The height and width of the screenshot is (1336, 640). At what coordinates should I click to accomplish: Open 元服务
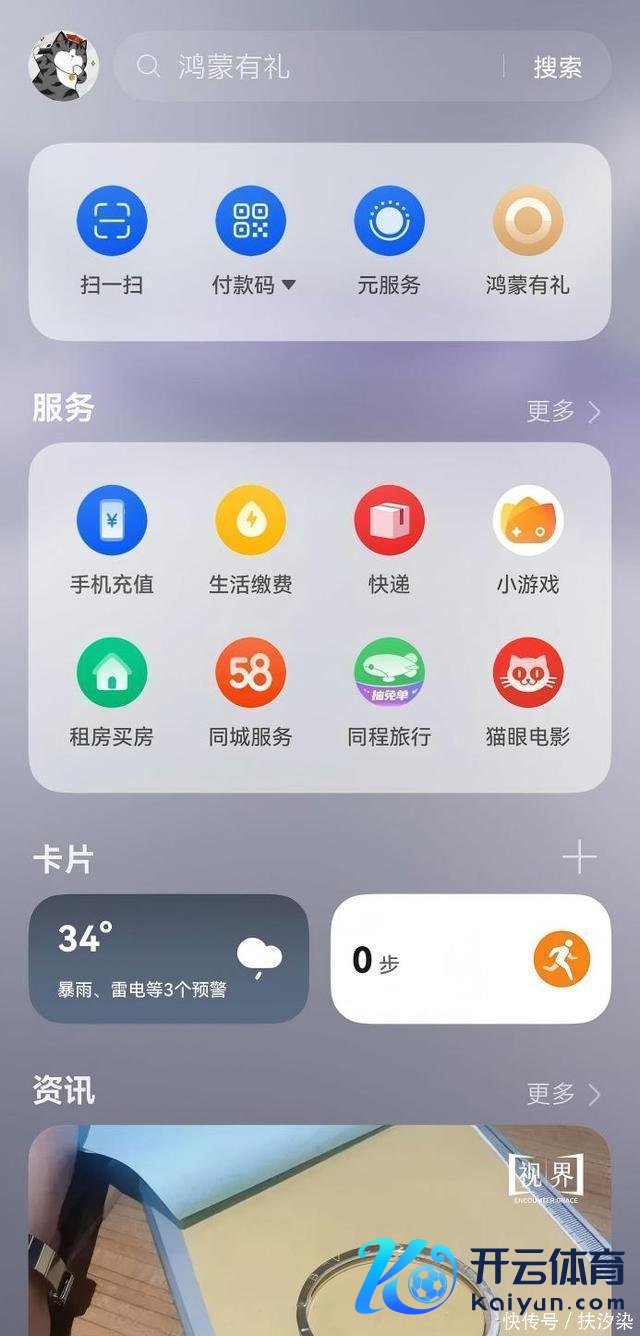[x=389, y=222]
